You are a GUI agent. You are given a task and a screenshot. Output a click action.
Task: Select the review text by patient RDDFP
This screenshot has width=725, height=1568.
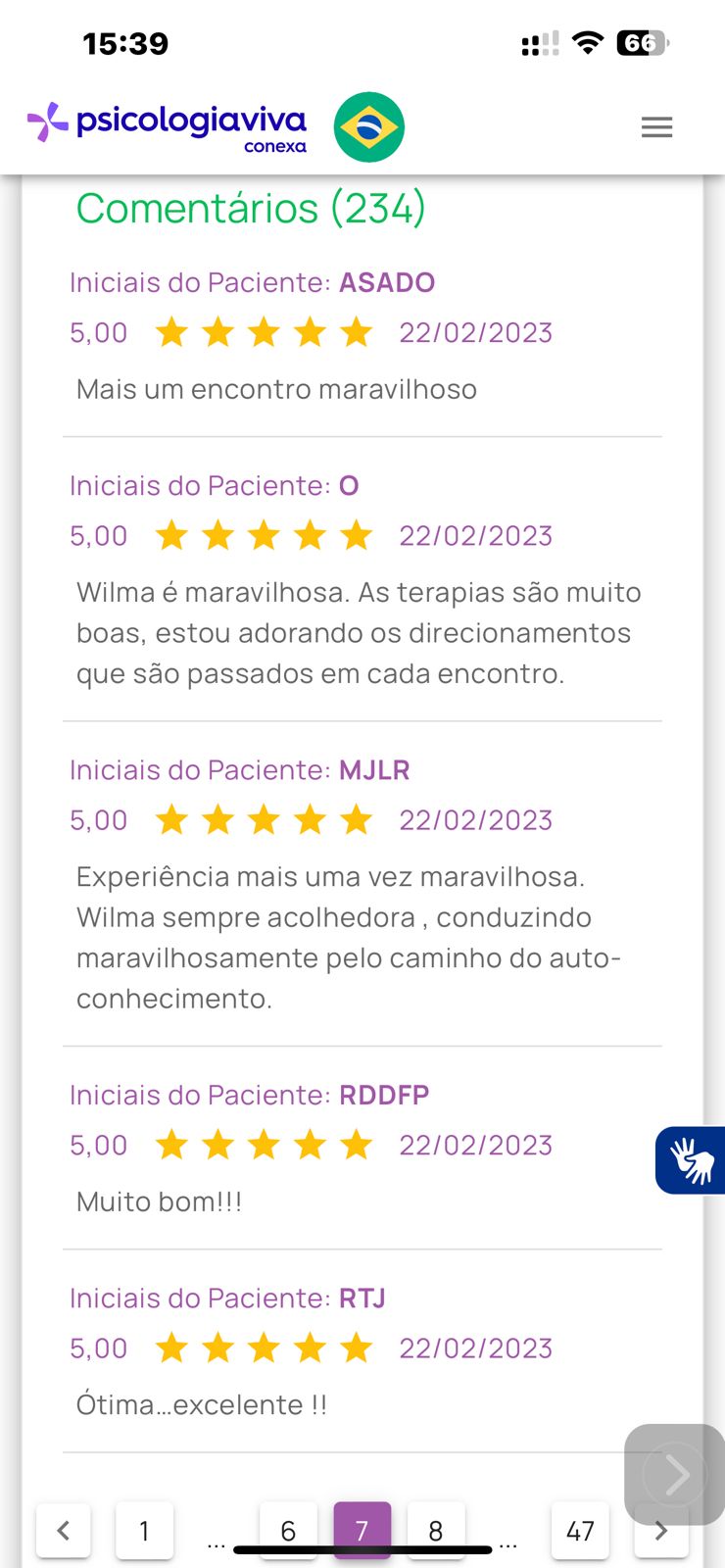(x=159, y=1200)
